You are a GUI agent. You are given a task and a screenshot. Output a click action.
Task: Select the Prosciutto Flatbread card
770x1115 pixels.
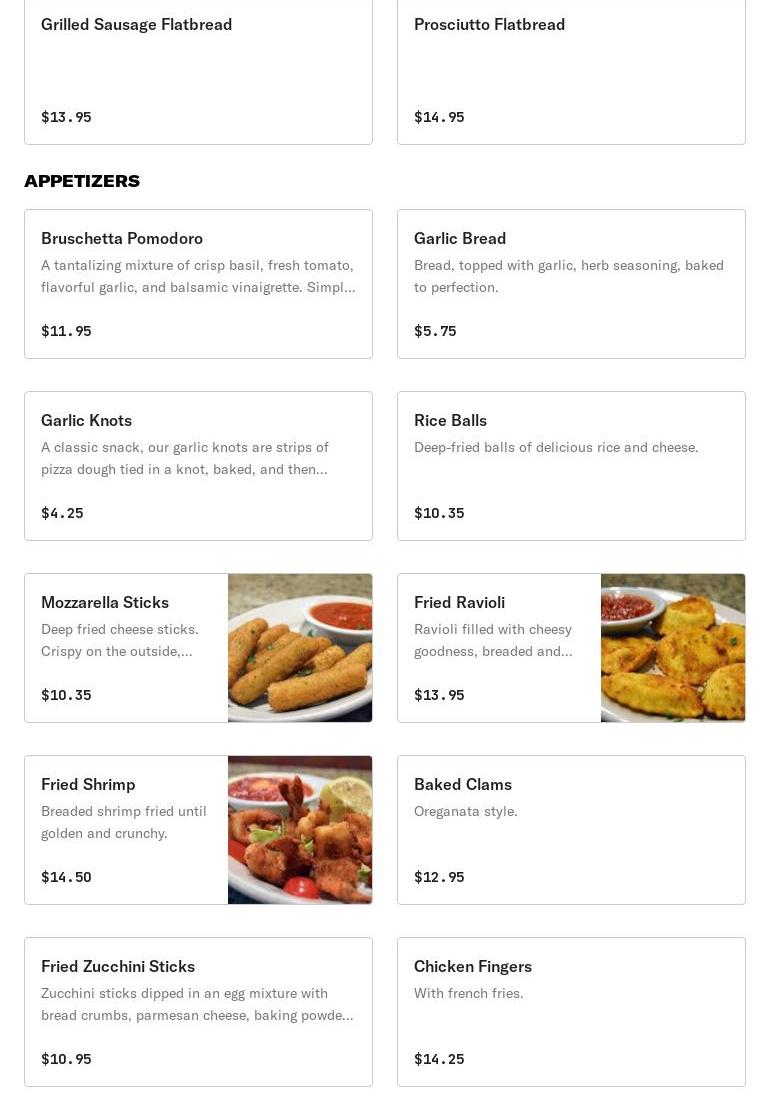(571, 70)
